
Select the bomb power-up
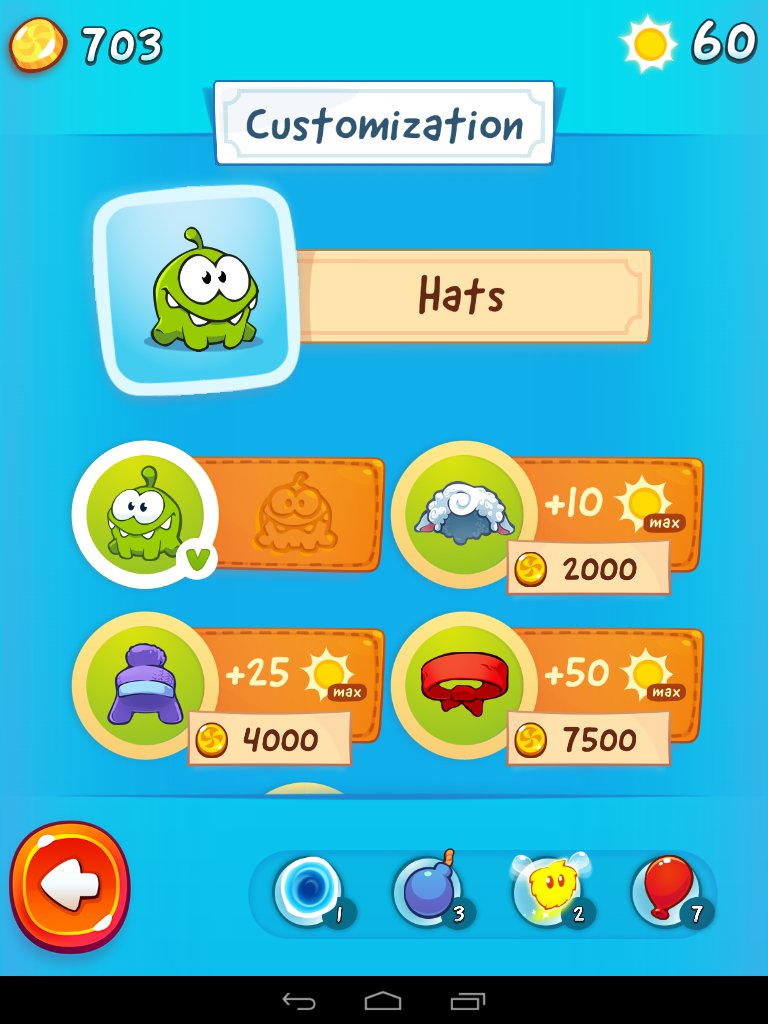(x=428, y=890)
